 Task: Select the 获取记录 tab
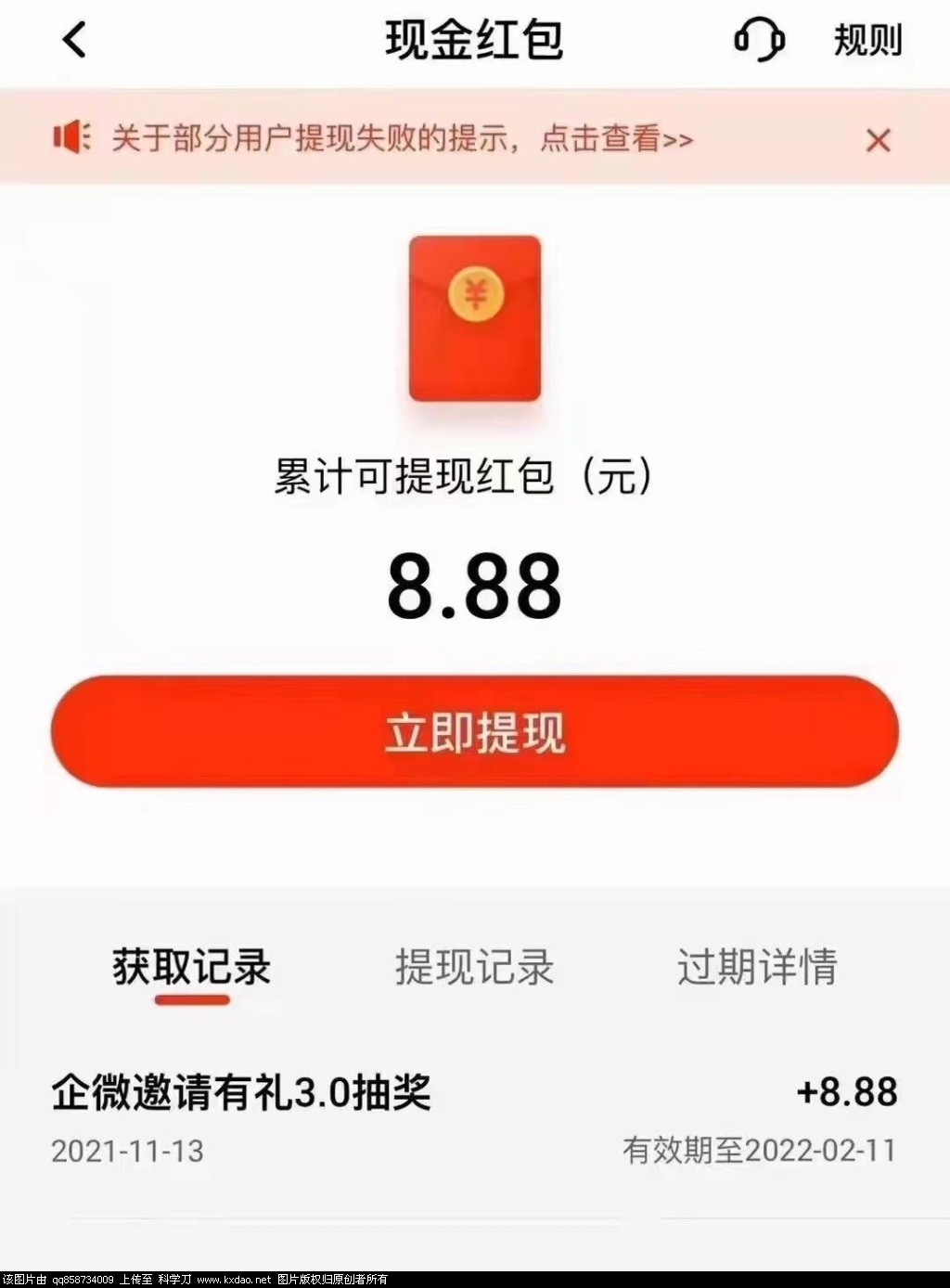tap(192, 967)
